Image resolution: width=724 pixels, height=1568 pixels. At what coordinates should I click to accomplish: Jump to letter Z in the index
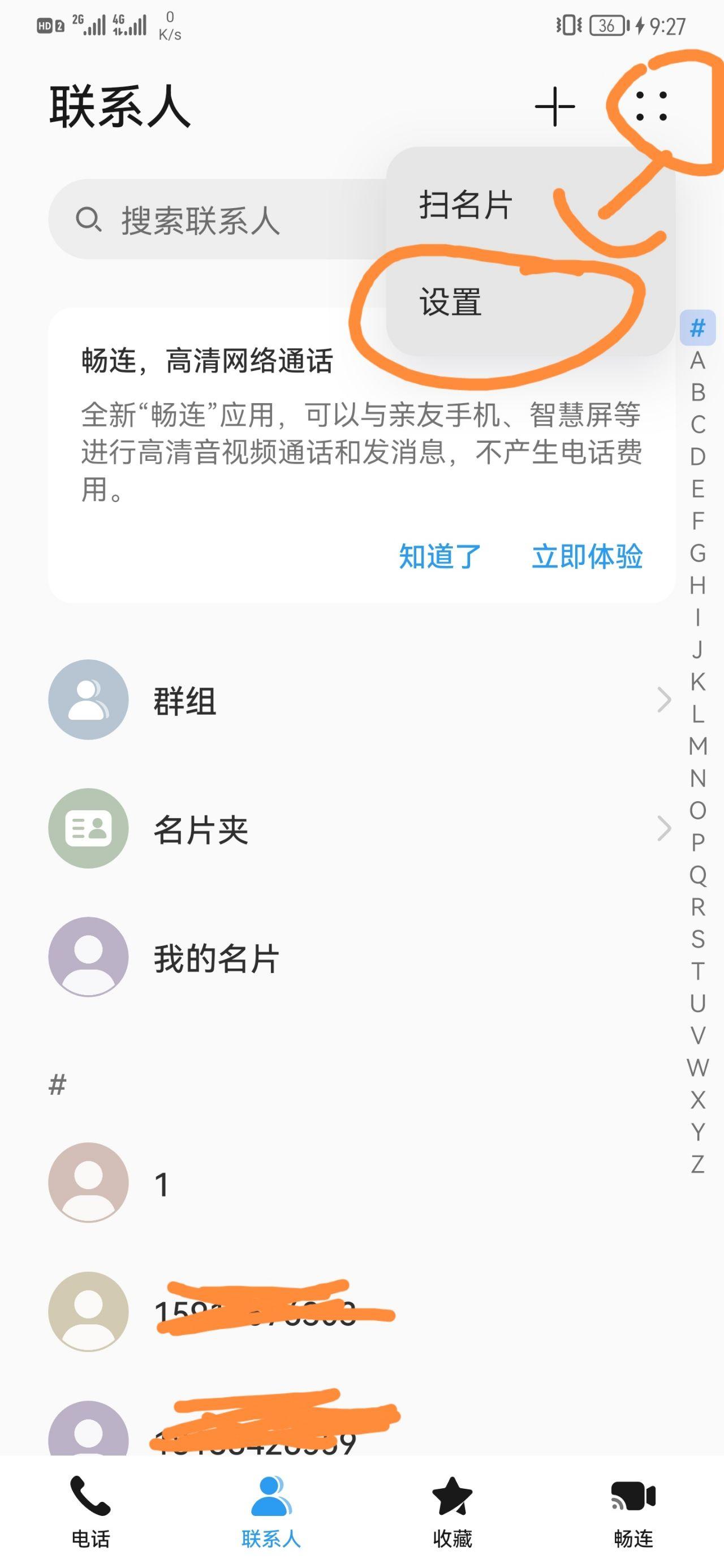tap(698, 1164)
